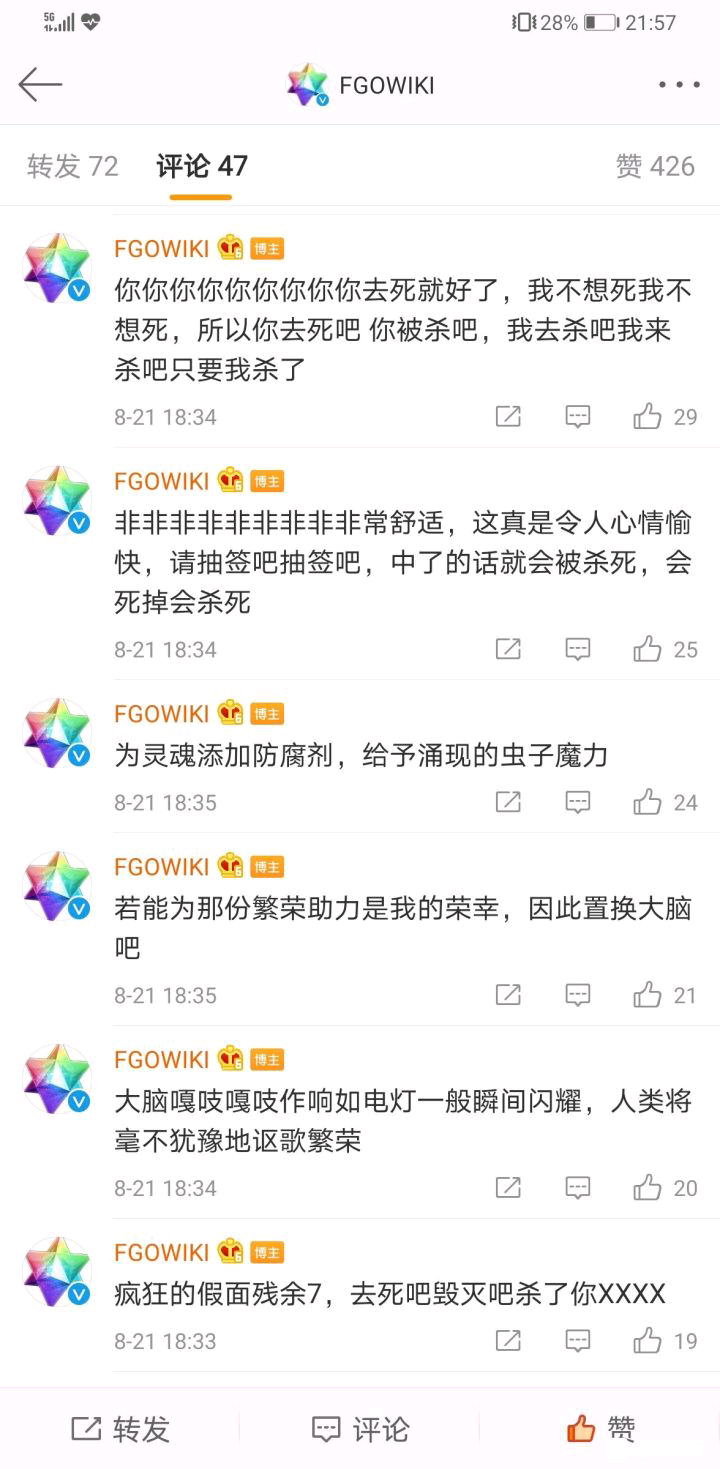720x1469 pixels.
Task: Open FGOWIKI profile from the header
Action: [360, 85]
